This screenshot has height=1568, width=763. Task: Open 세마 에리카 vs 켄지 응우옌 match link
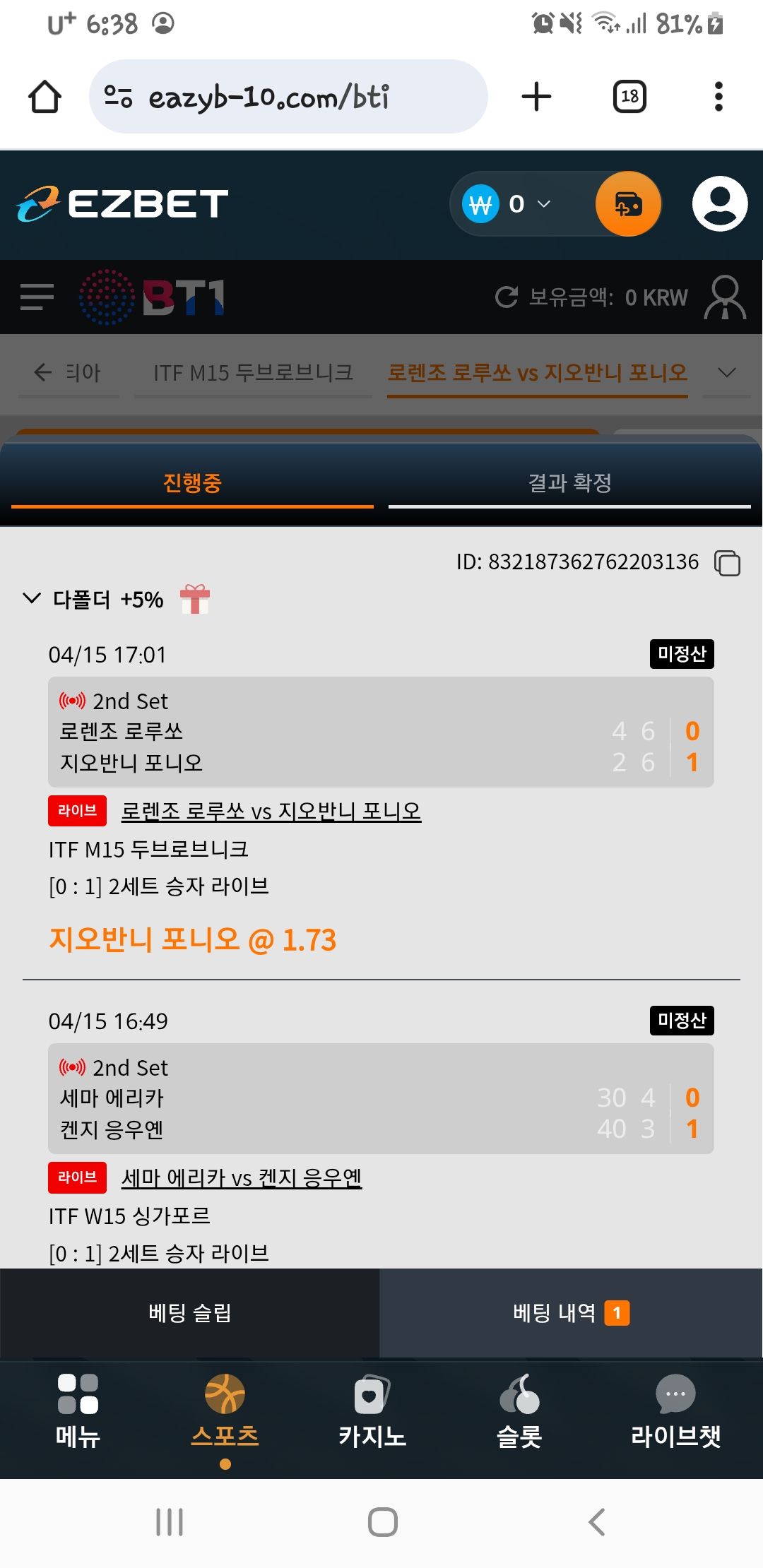point(242,1177)
